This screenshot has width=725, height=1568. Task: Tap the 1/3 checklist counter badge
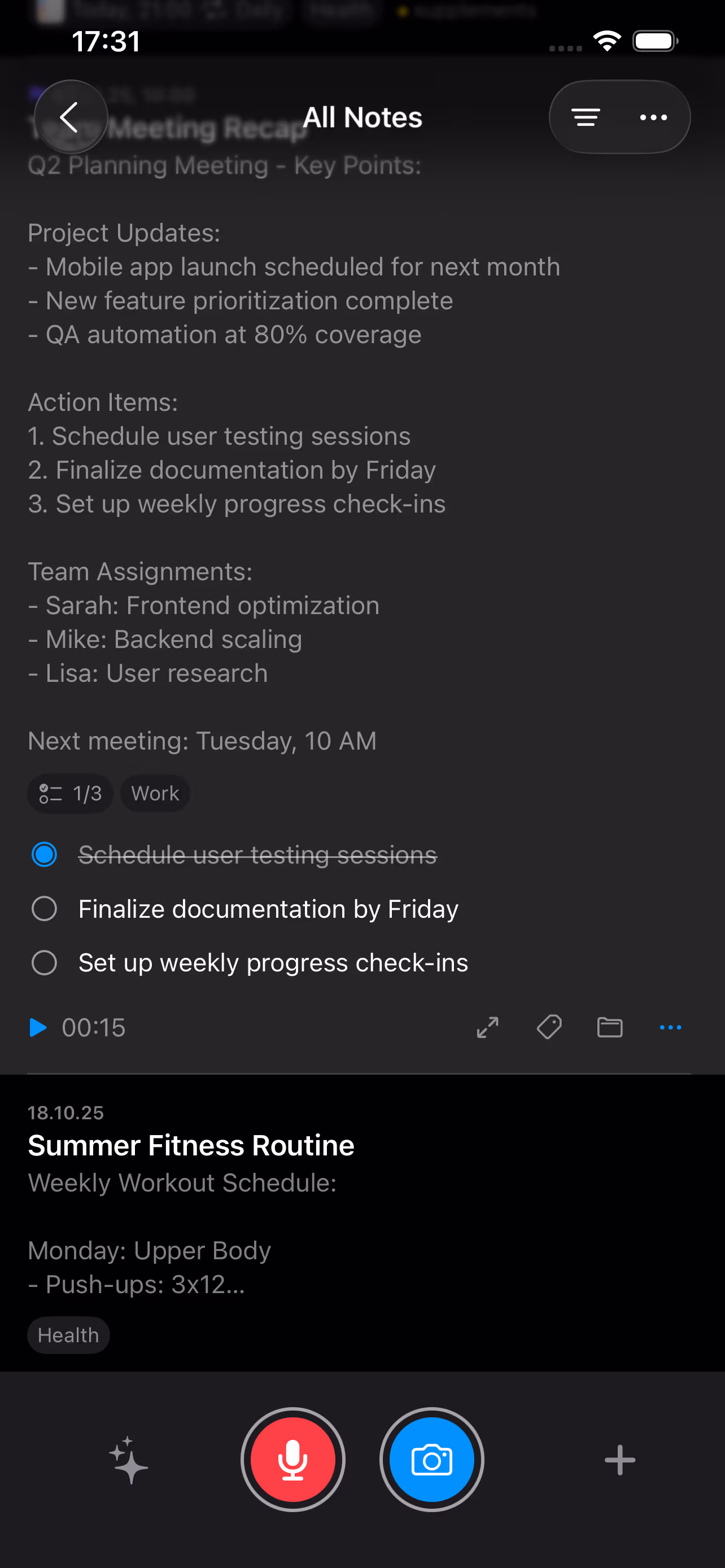pos(69,793)
